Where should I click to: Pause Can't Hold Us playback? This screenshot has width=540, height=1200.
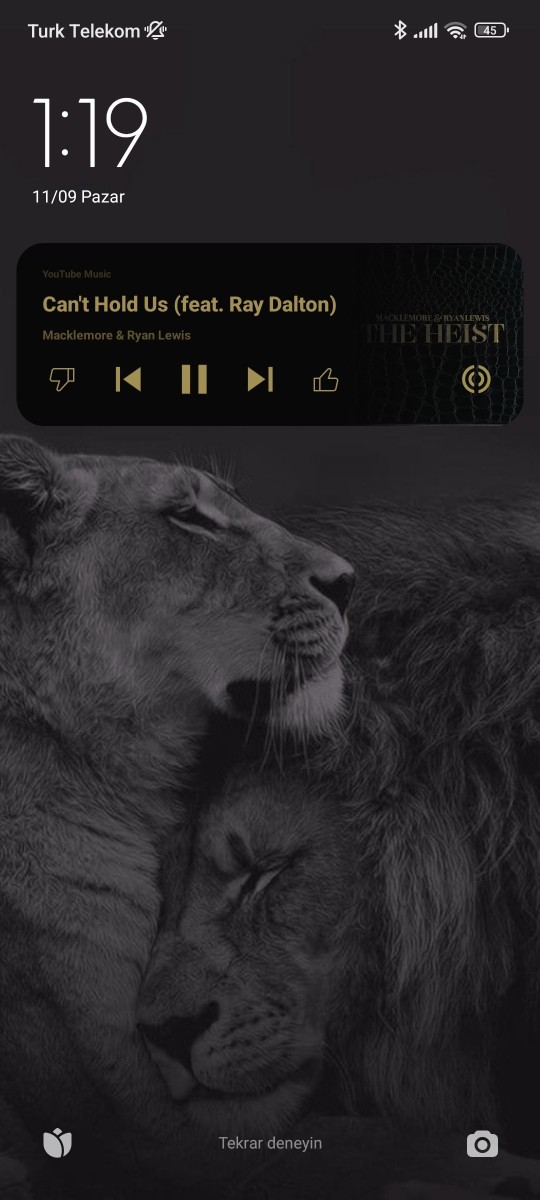coord(194,380)
